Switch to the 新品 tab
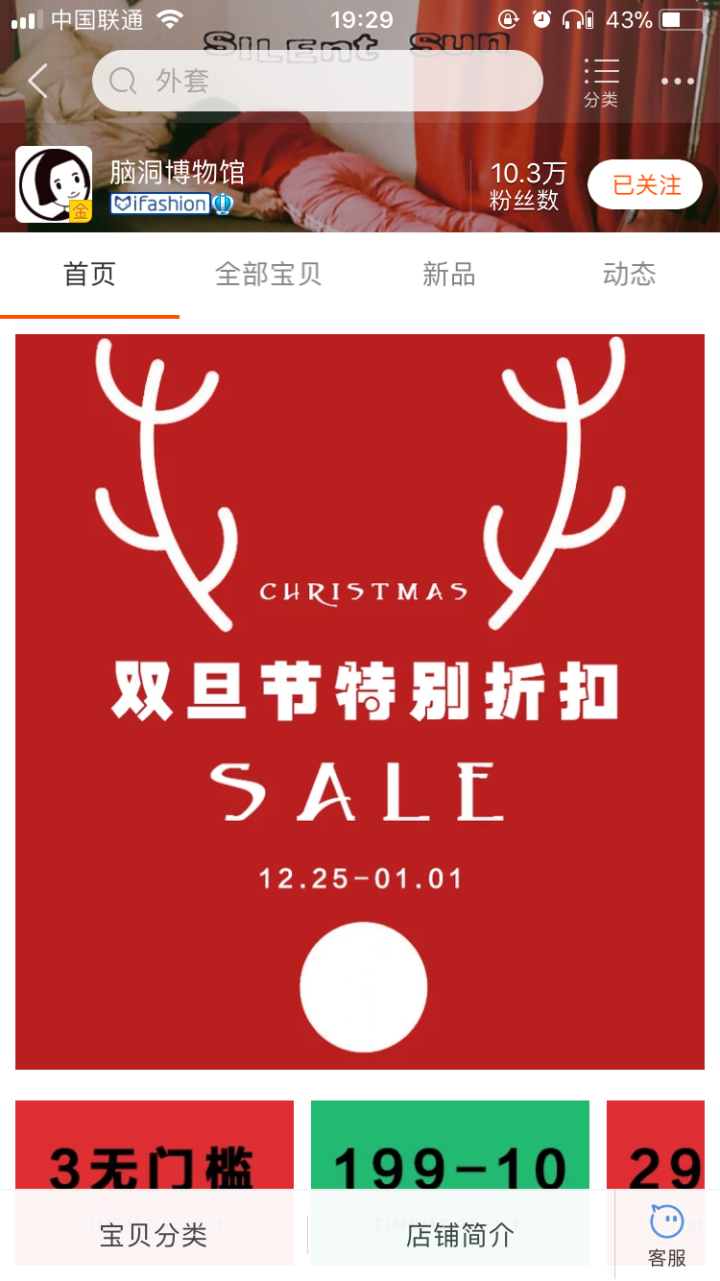This screenshot has height=1281, width=720. tap(449, 274)
